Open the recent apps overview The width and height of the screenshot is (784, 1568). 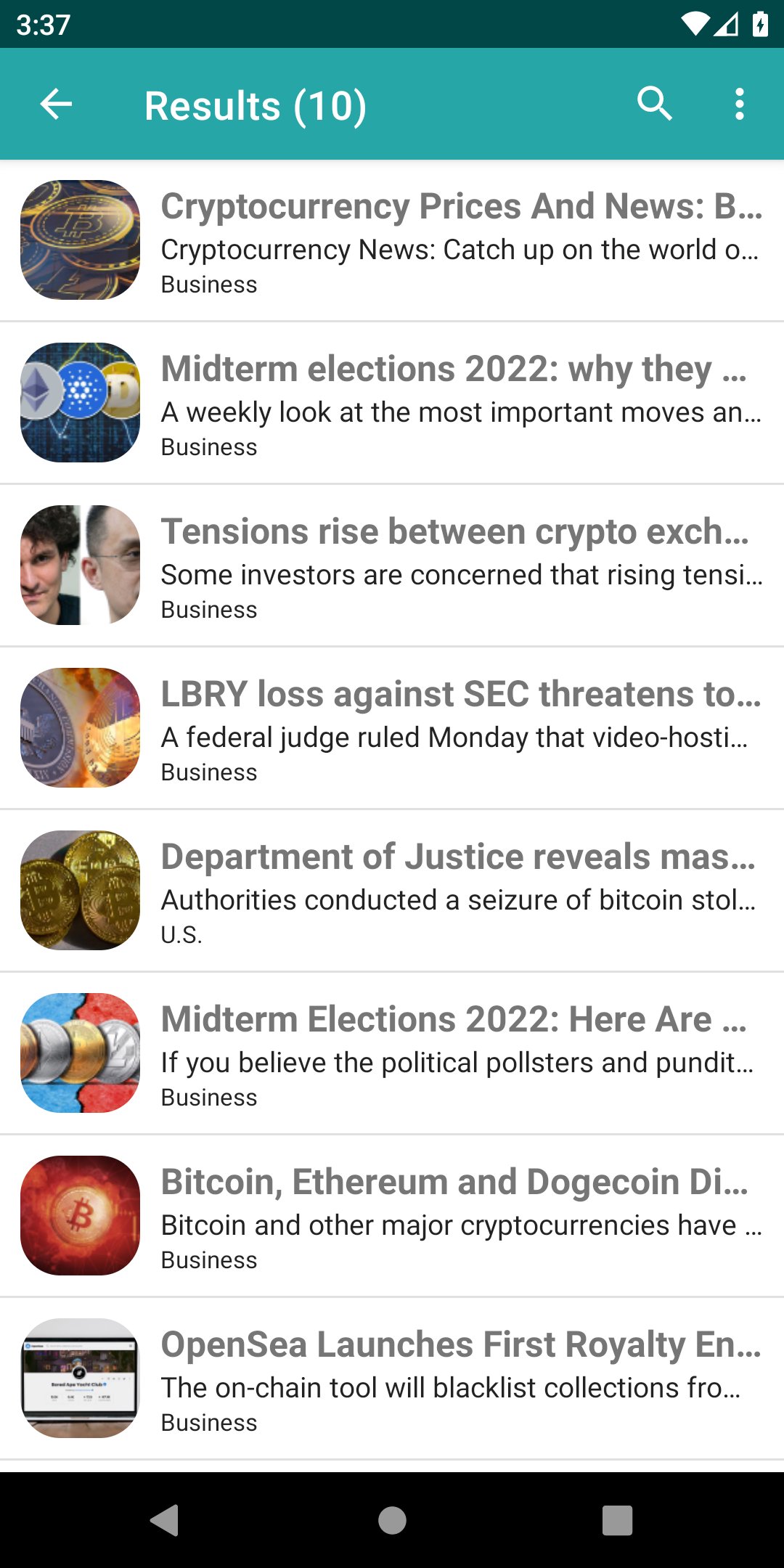(x=617, y=1520)
